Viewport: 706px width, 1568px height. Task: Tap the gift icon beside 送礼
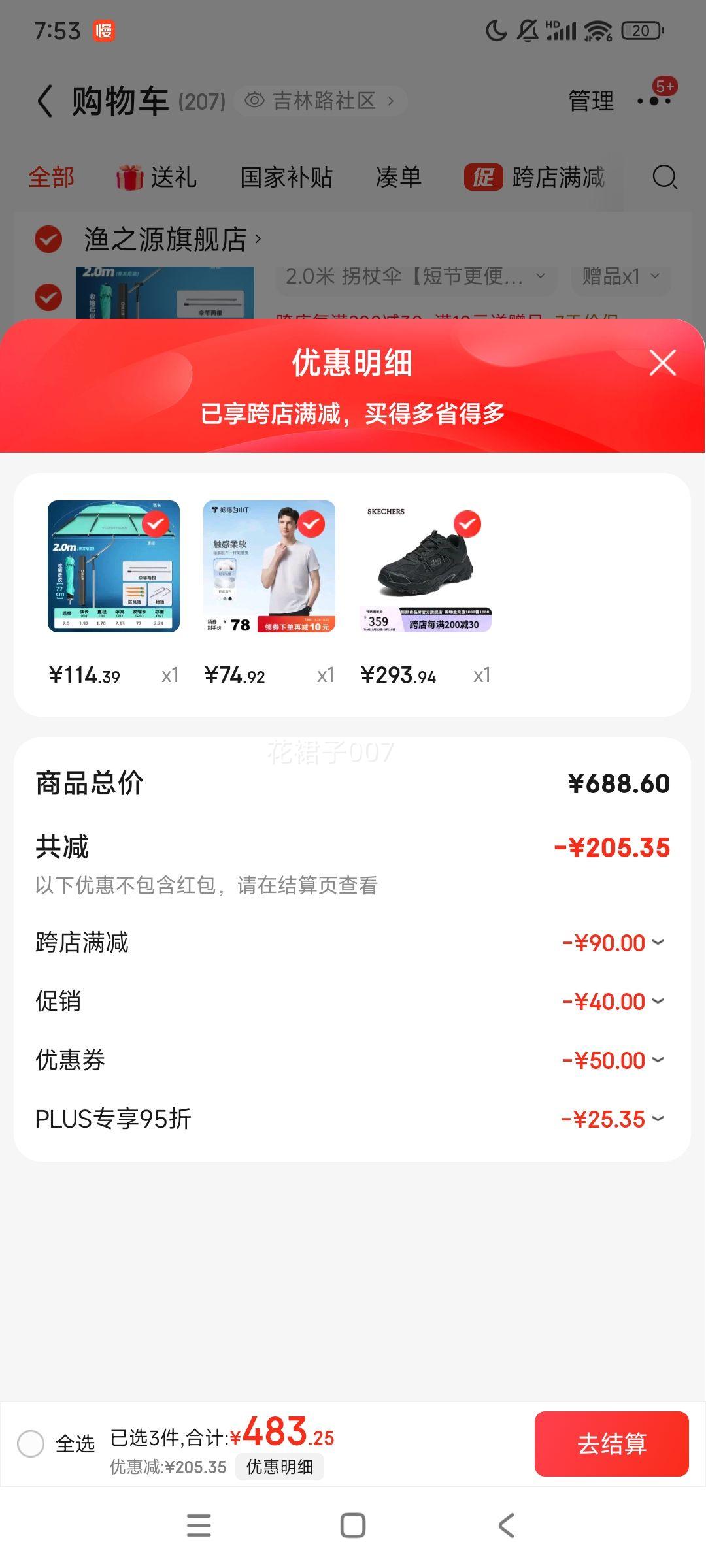click(131, 177)
